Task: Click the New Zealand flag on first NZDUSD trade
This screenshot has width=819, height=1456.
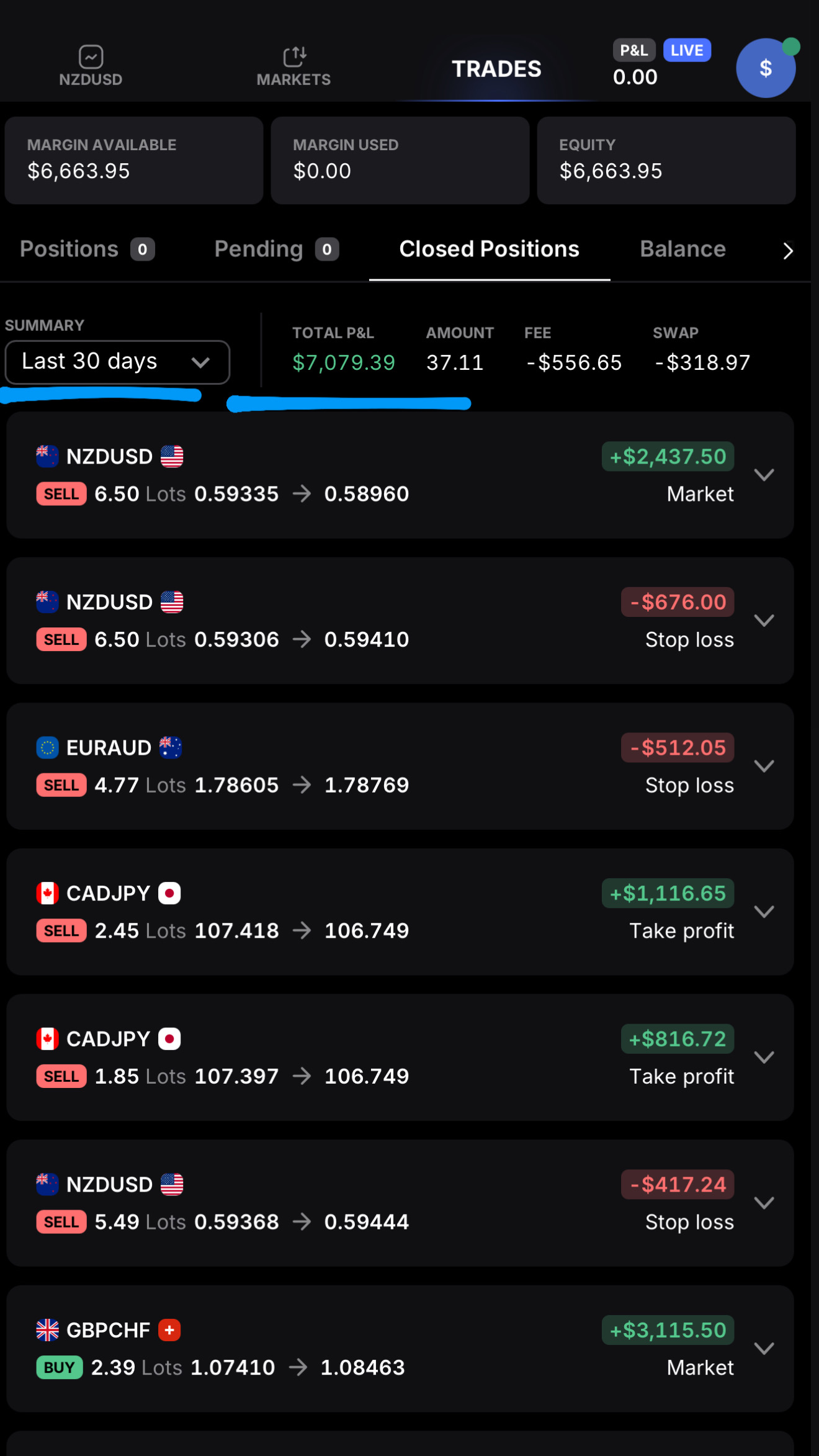Action: 46,456
